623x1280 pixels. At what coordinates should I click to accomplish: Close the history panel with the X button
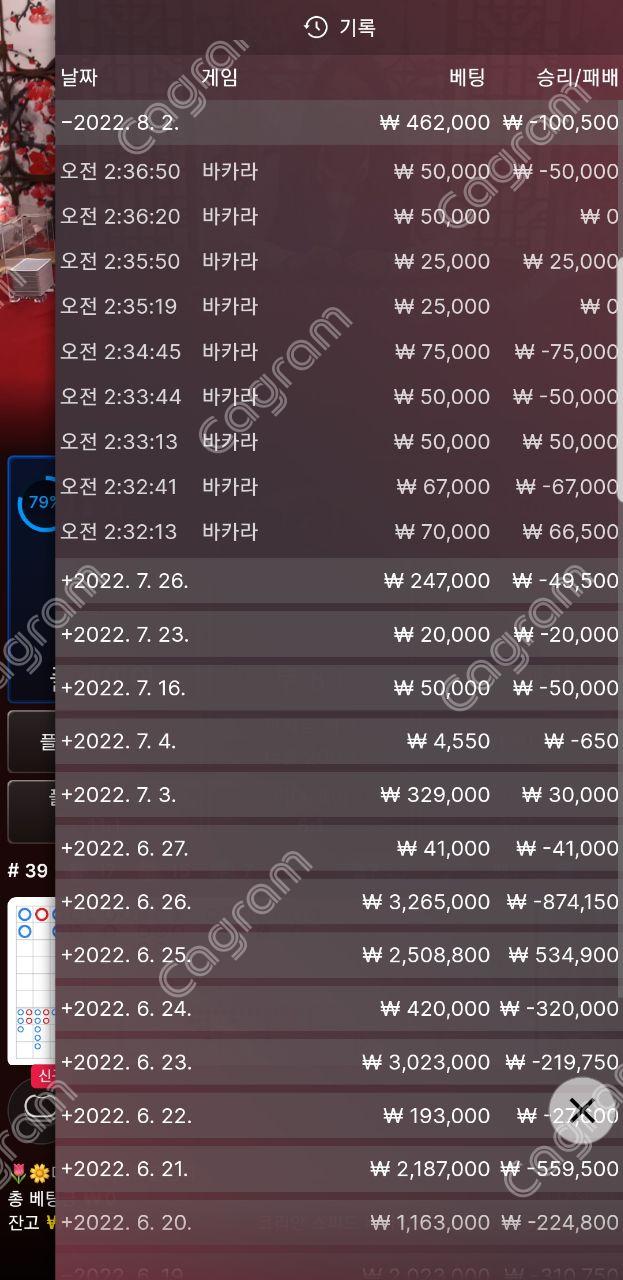[x=581, y=1110]
